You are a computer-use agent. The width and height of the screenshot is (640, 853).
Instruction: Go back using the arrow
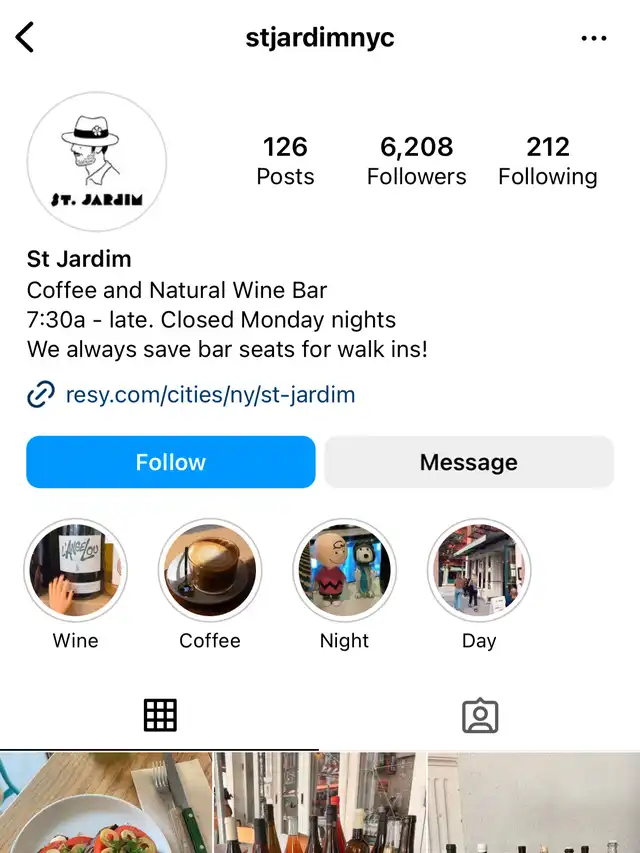[25, 38]
